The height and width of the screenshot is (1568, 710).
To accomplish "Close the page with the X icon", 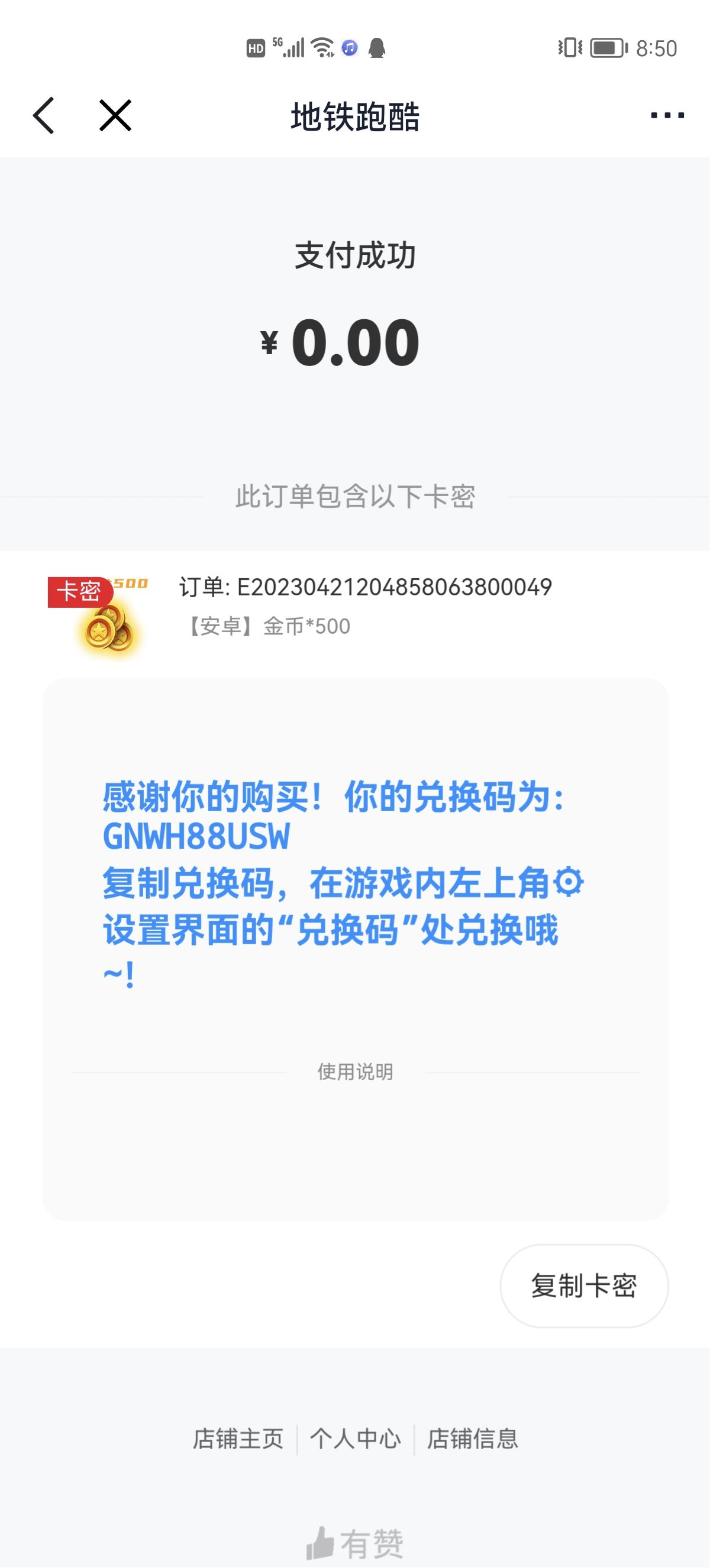I will 115,115.
